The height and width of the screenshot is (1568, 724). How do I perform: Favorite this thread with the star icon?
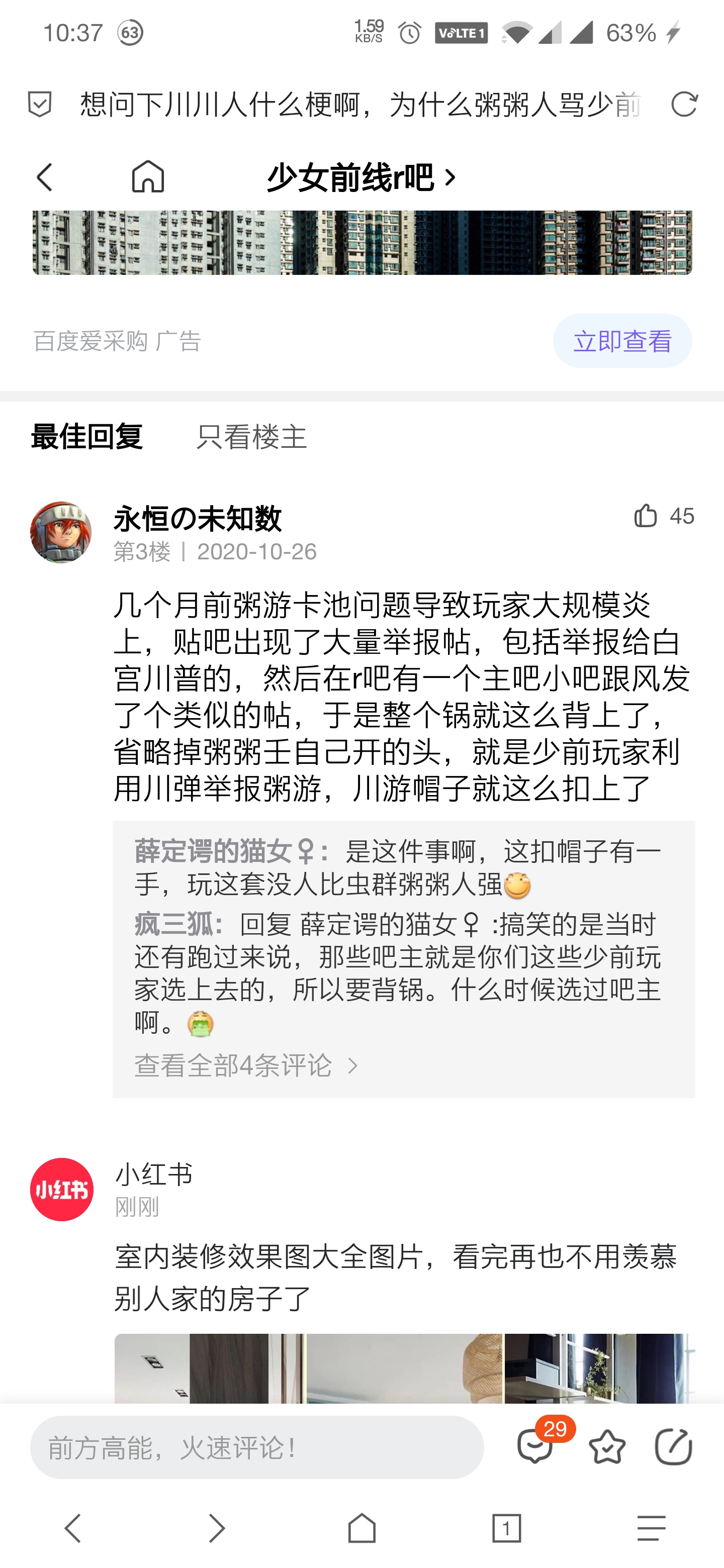tap(606, 1447)
